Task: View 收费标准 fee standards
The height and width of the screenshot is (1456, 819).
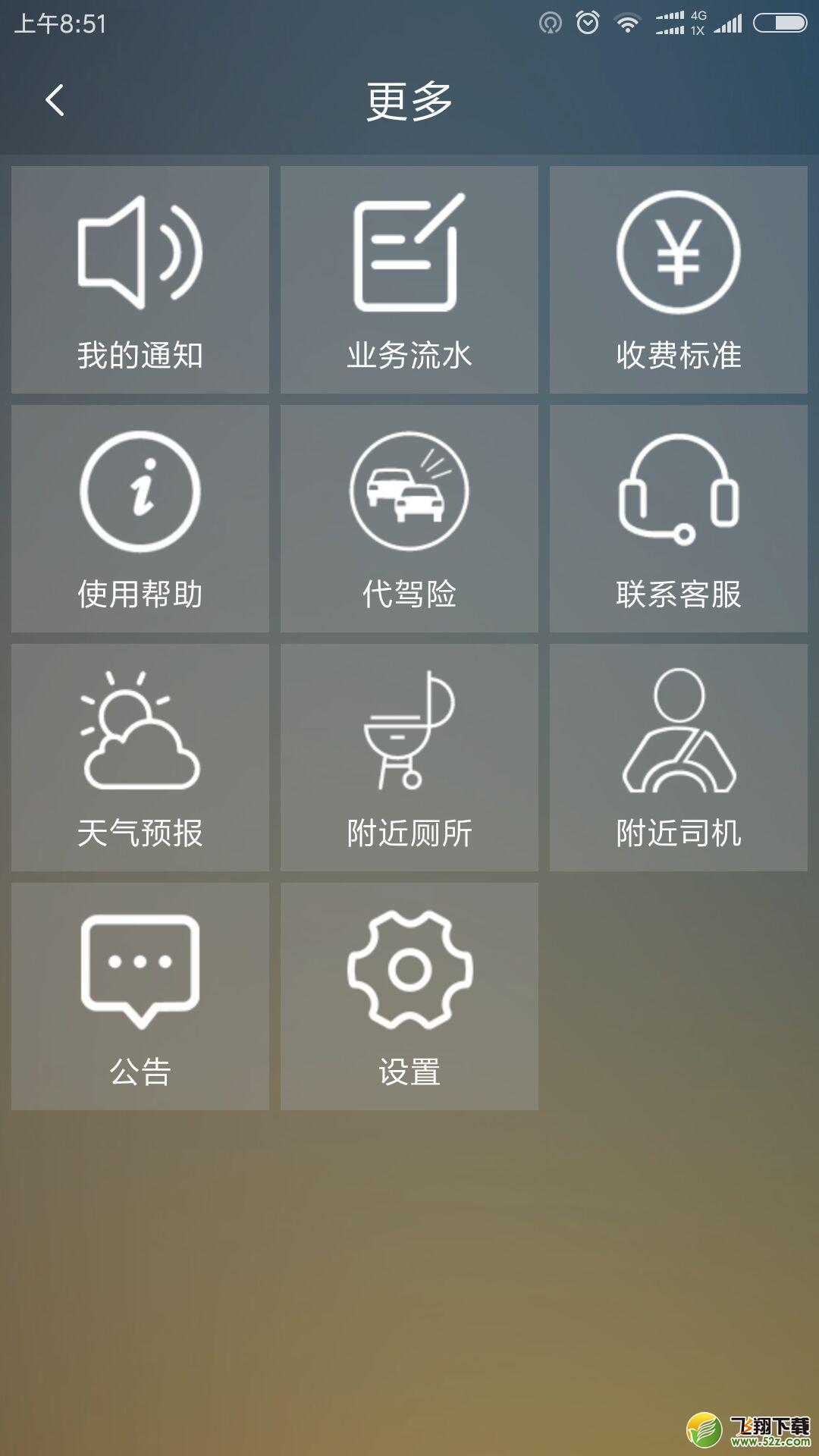Action: click(x=679, y=280)
